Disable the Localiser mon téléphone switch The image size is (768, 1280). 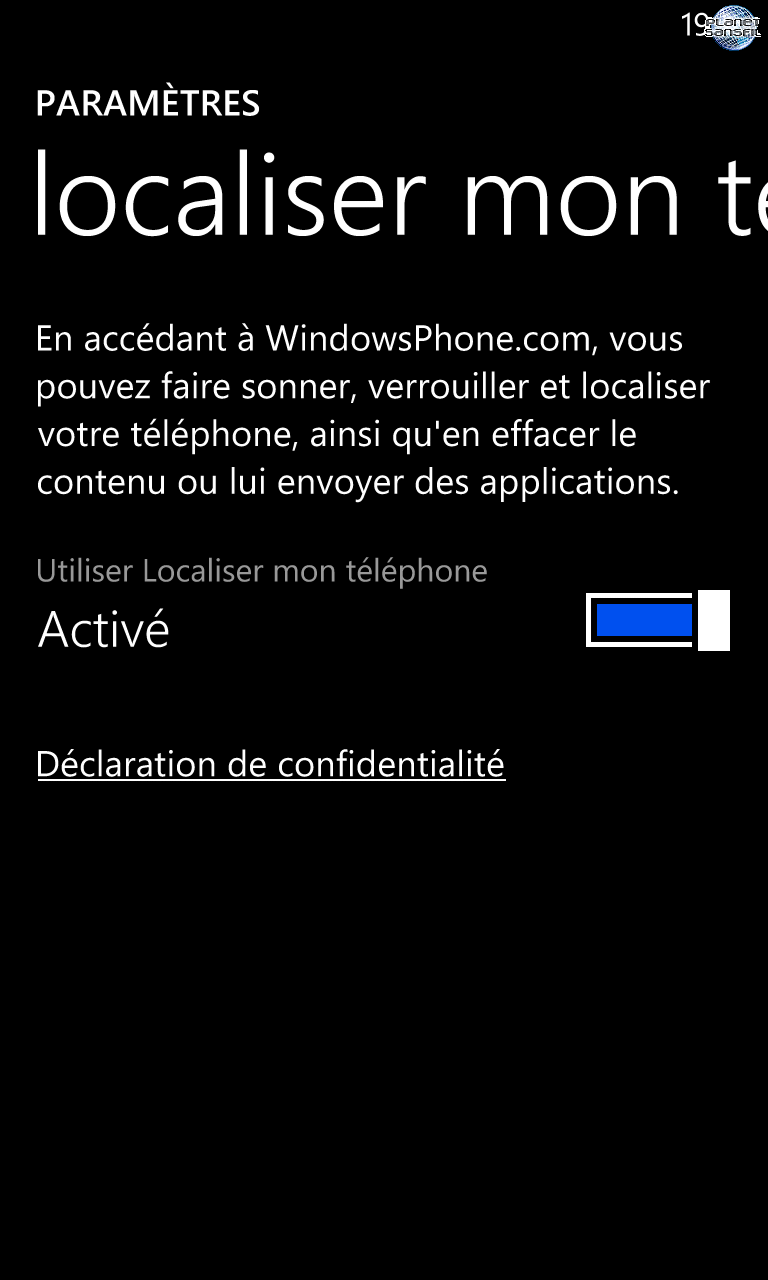(658, 621)
